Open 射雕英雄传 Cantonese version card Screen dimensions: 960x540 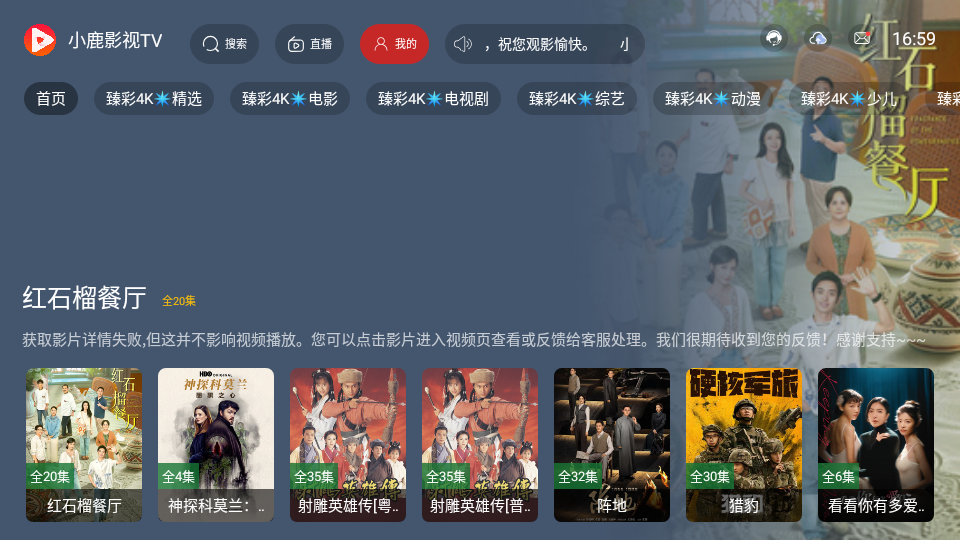(x=348, y=444)
